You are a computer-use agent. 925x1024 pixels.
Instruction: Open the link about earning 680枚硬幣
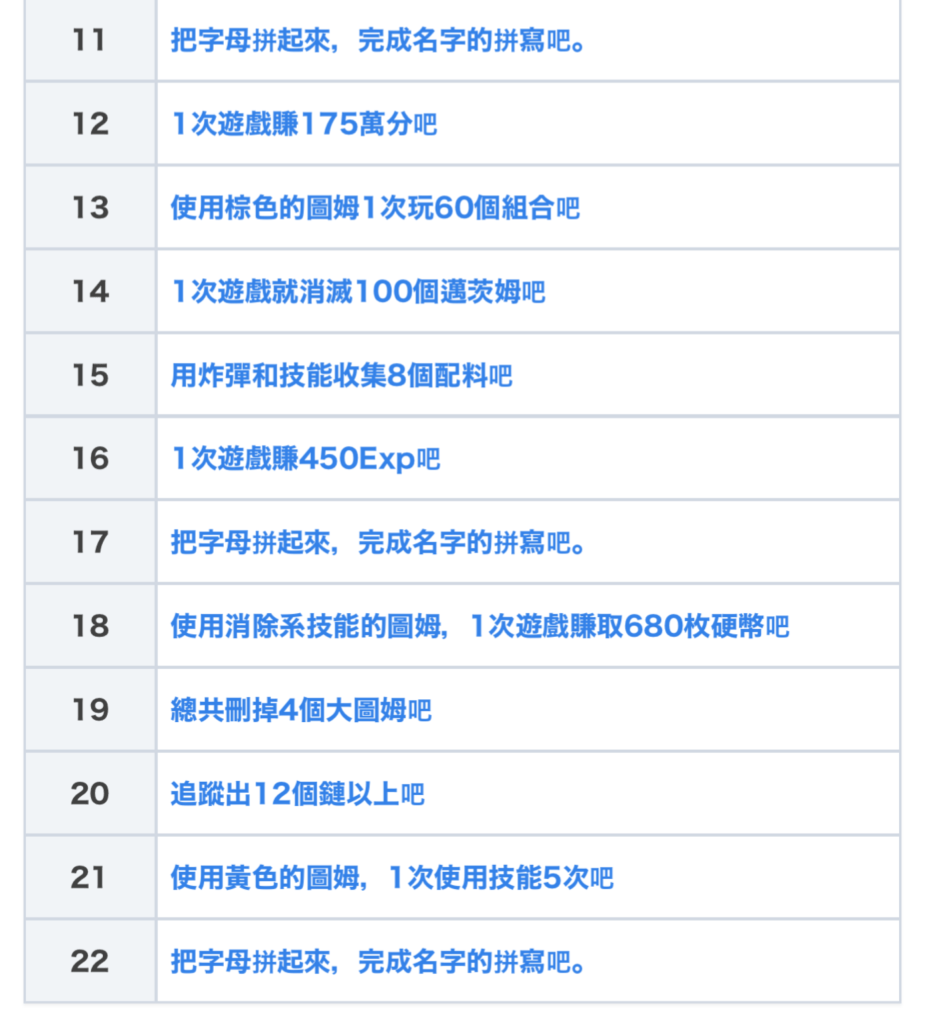480,627
